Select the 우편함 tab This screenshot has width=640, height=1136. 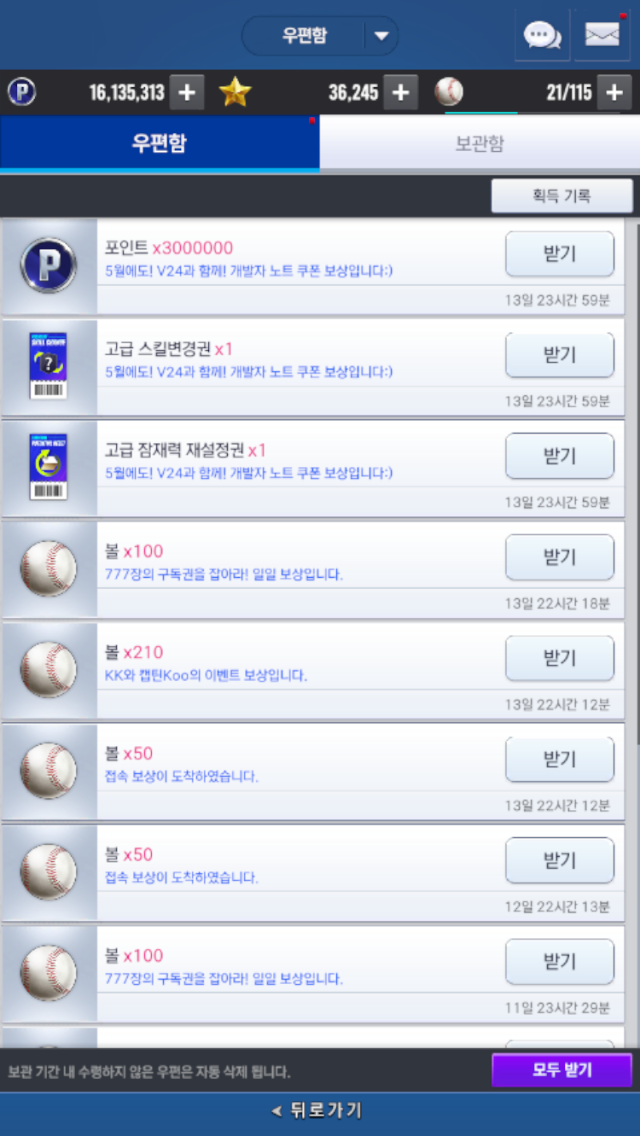point(159,143)
